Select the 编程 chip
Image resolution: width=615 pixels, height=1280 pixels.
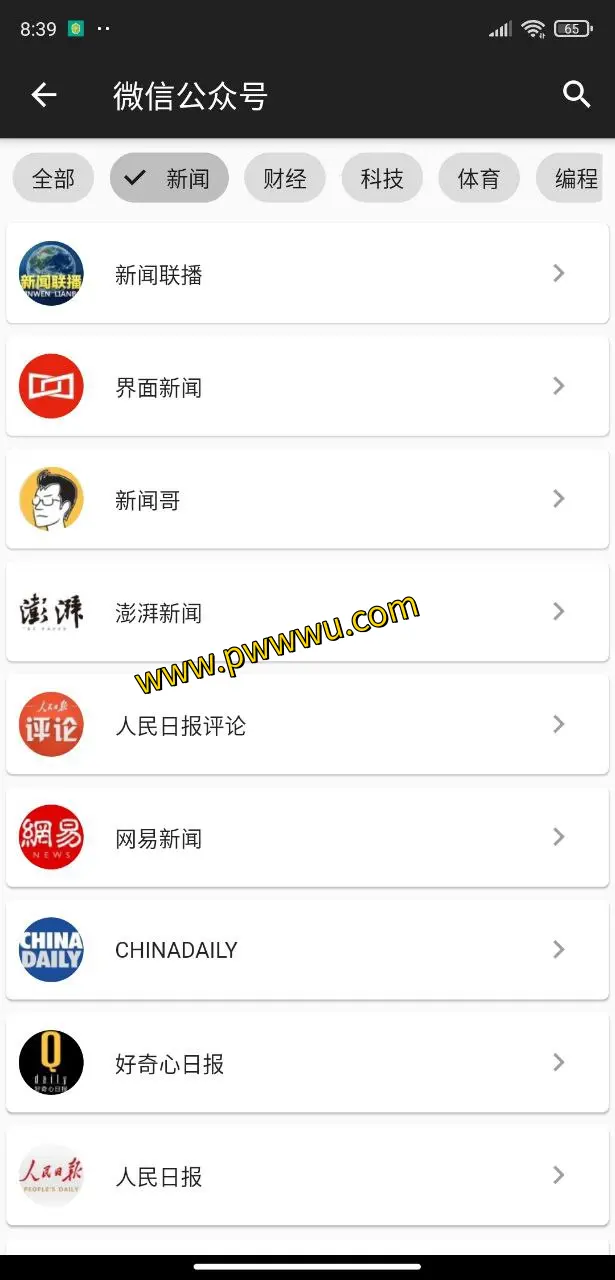575,179
